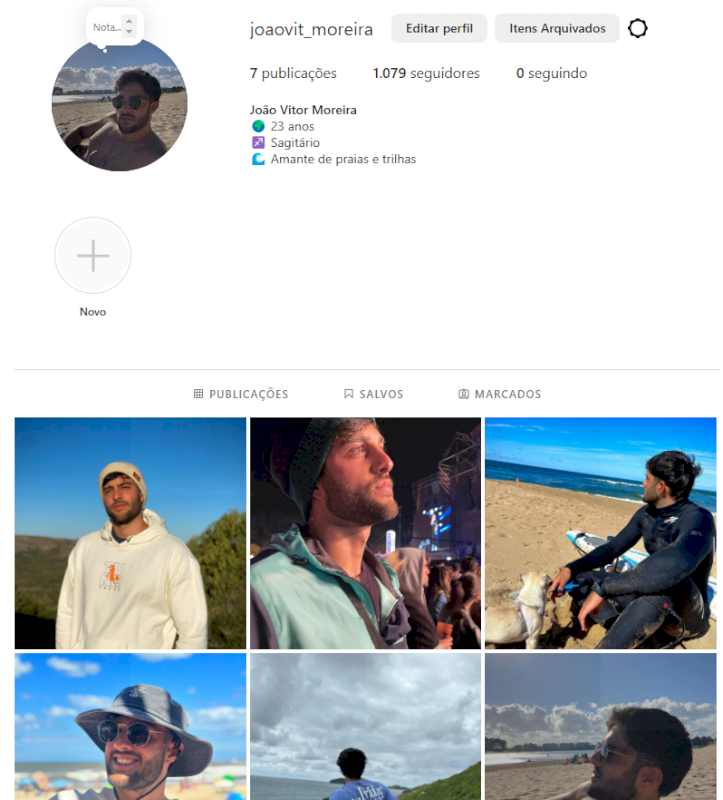This screenshot has height=800, width=723.
Task: Open Itens Arquivados
Action: pyautogui.click(x=556, y=28)
